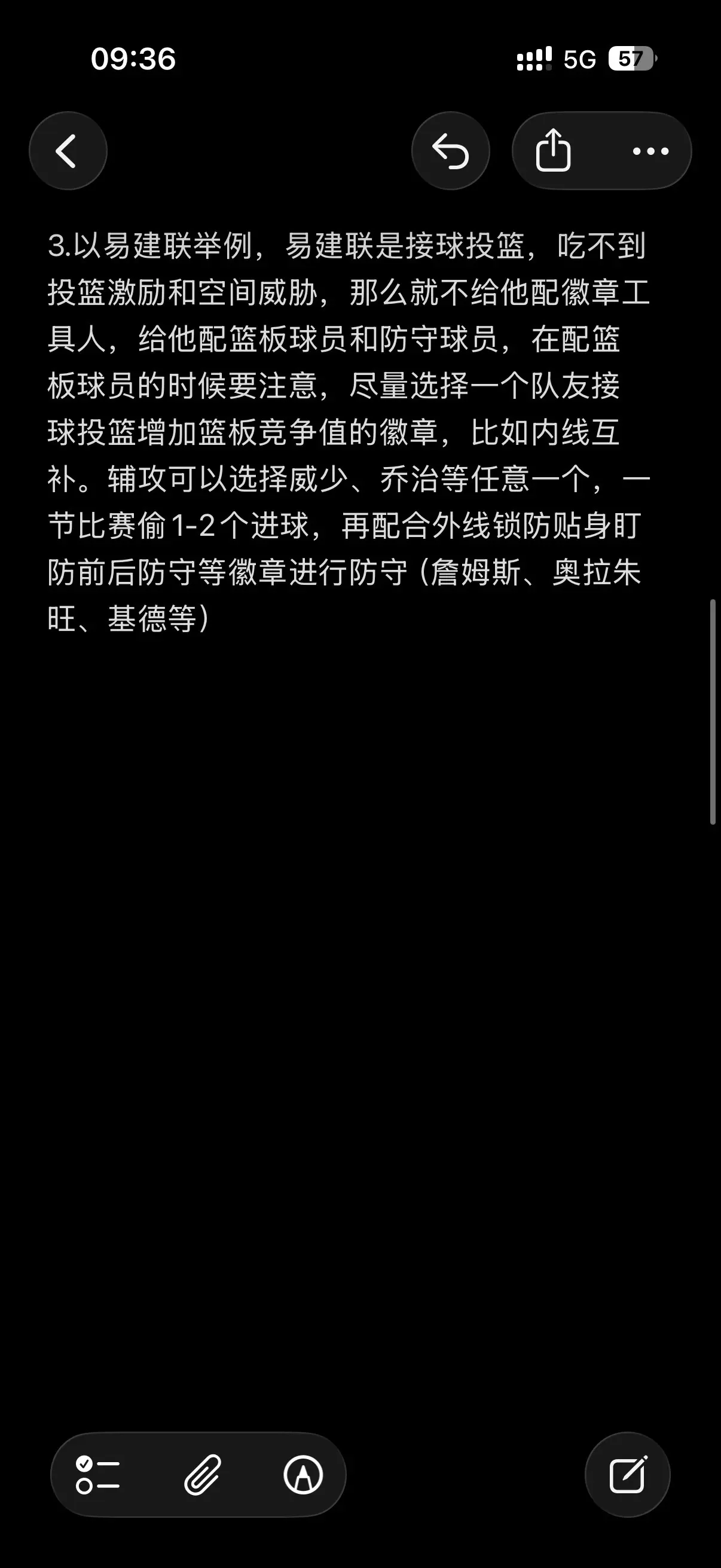Share this note
The height and width of the screenshot is (1568, 721).
pyautogui.click(x=553, y=150)
